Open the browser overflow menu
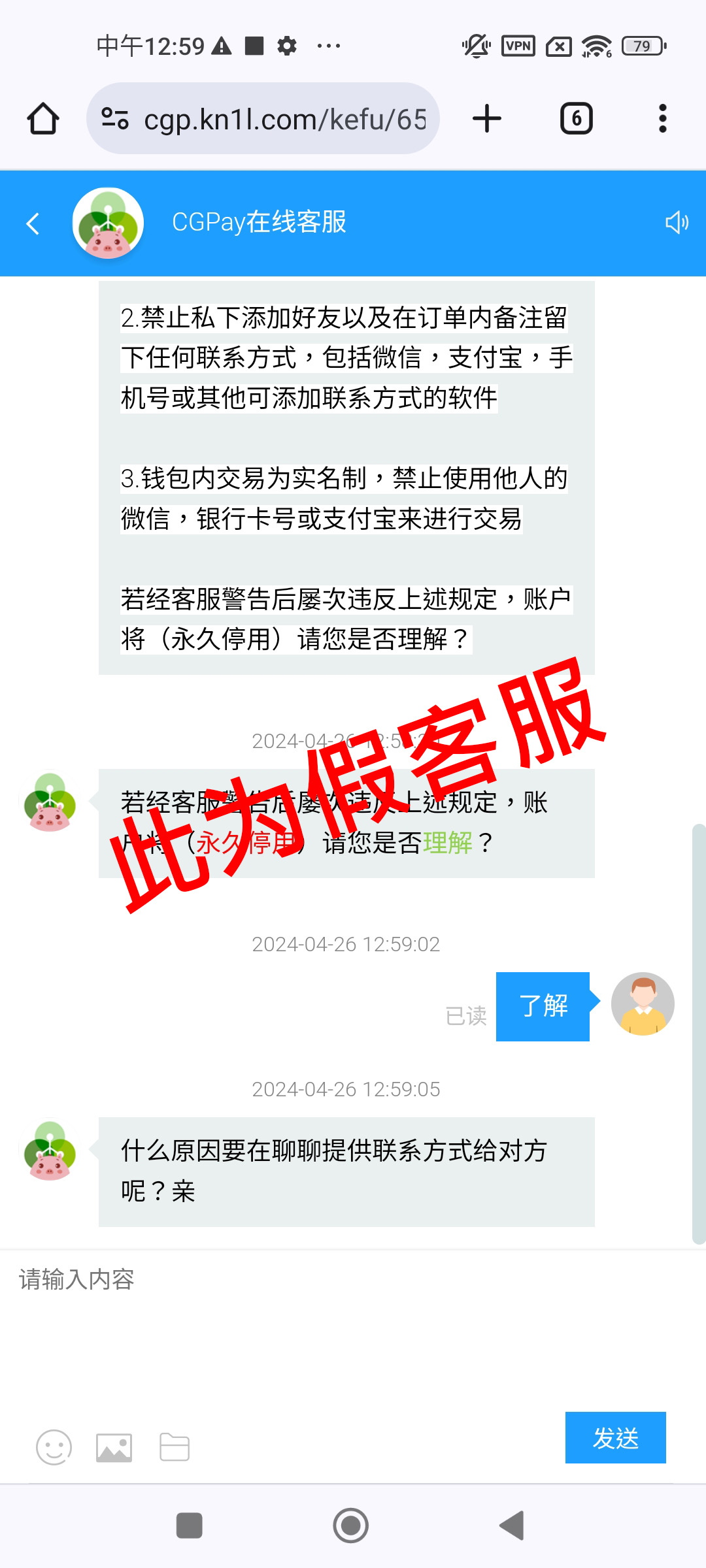Screen dimensions: 706x1568 [x=662, y=119]
